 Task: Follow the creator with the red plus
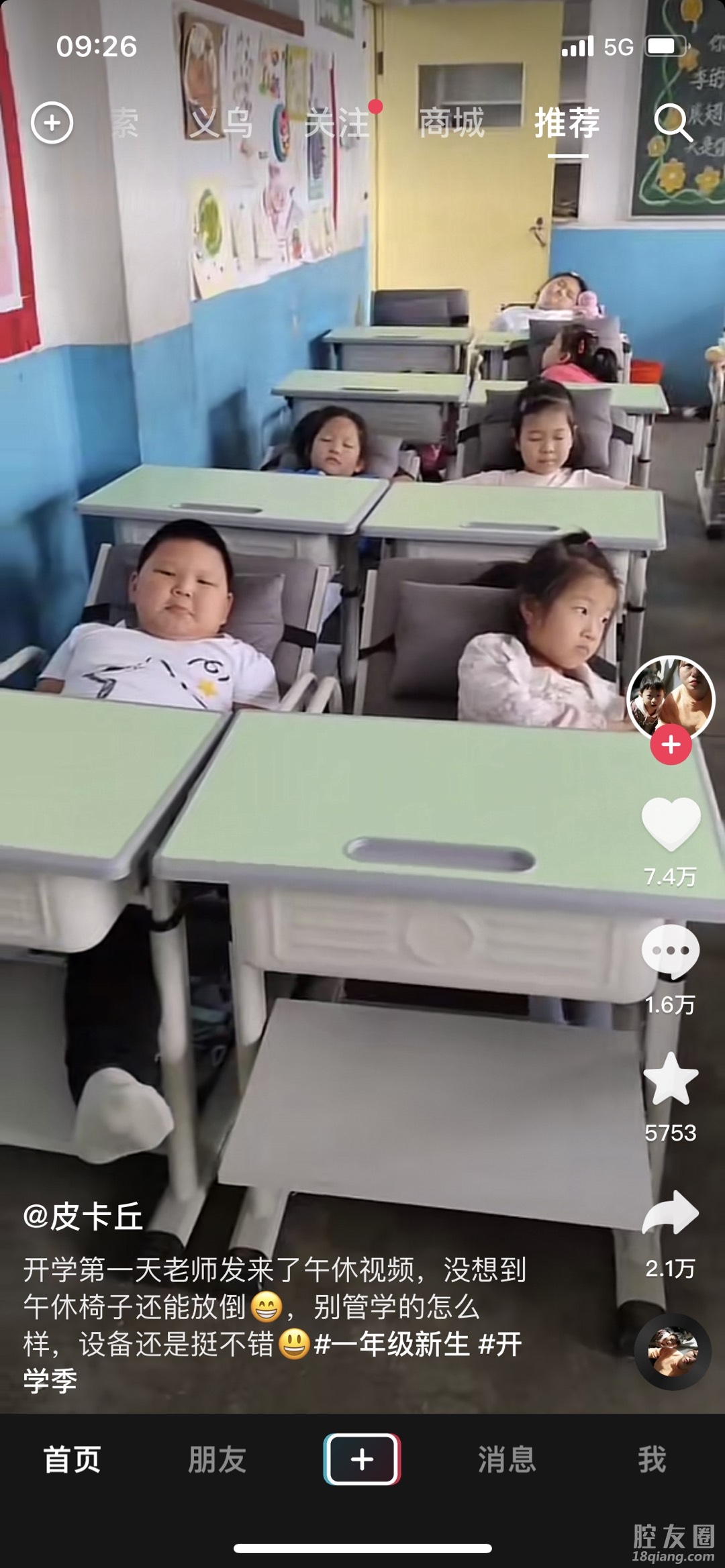click(x=671, y=745)
